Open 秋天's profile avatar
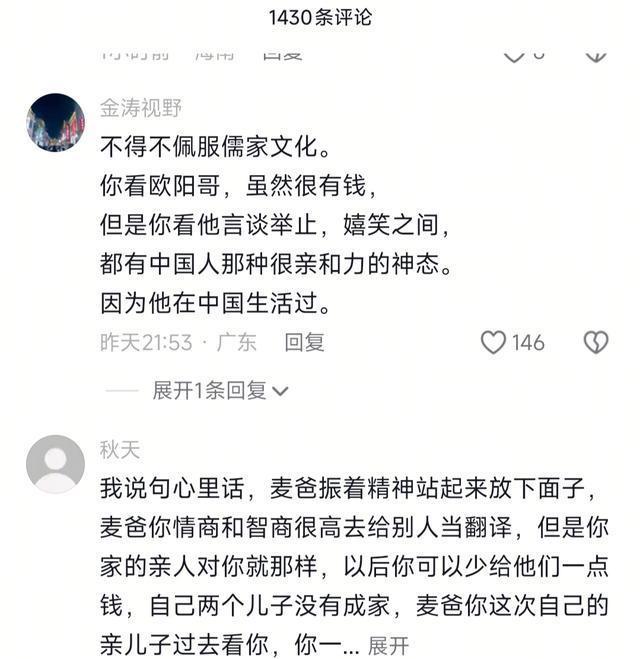Image resolution: width=640 pixels, height=659 pixels. pyautogui.click(x=55, y=464)
